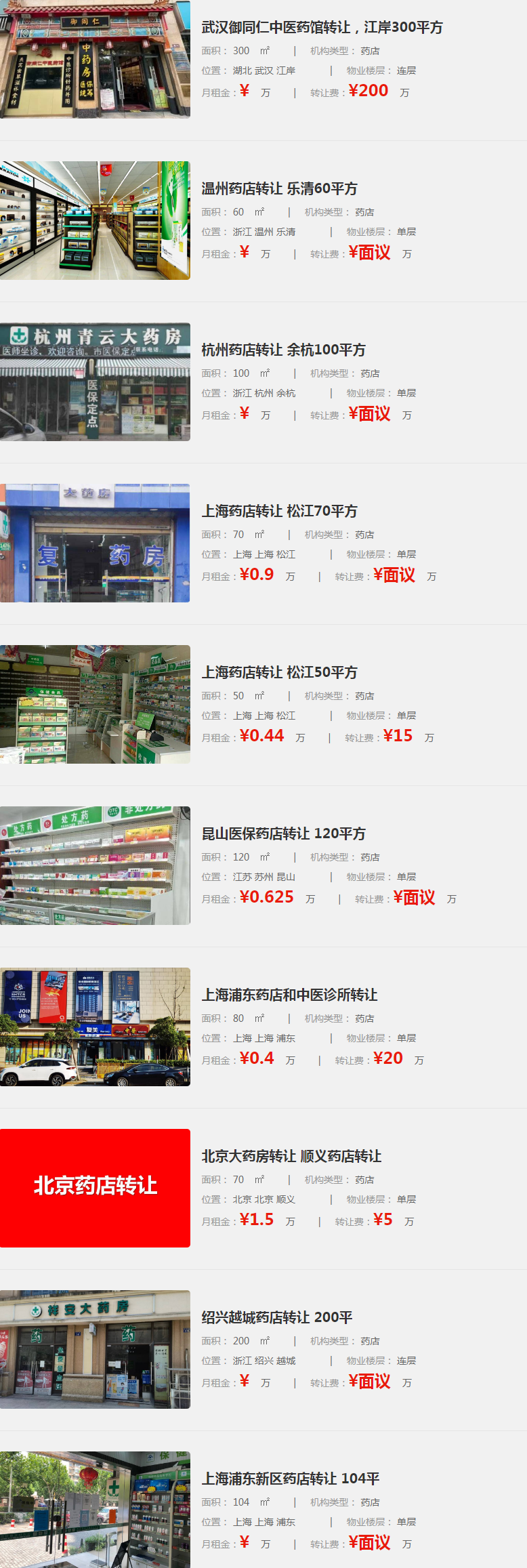The width and height of the screenshot is (527, 1568).
Task: Open the 上海药店转让 松江50平方 listing
Action: point(279,673)
